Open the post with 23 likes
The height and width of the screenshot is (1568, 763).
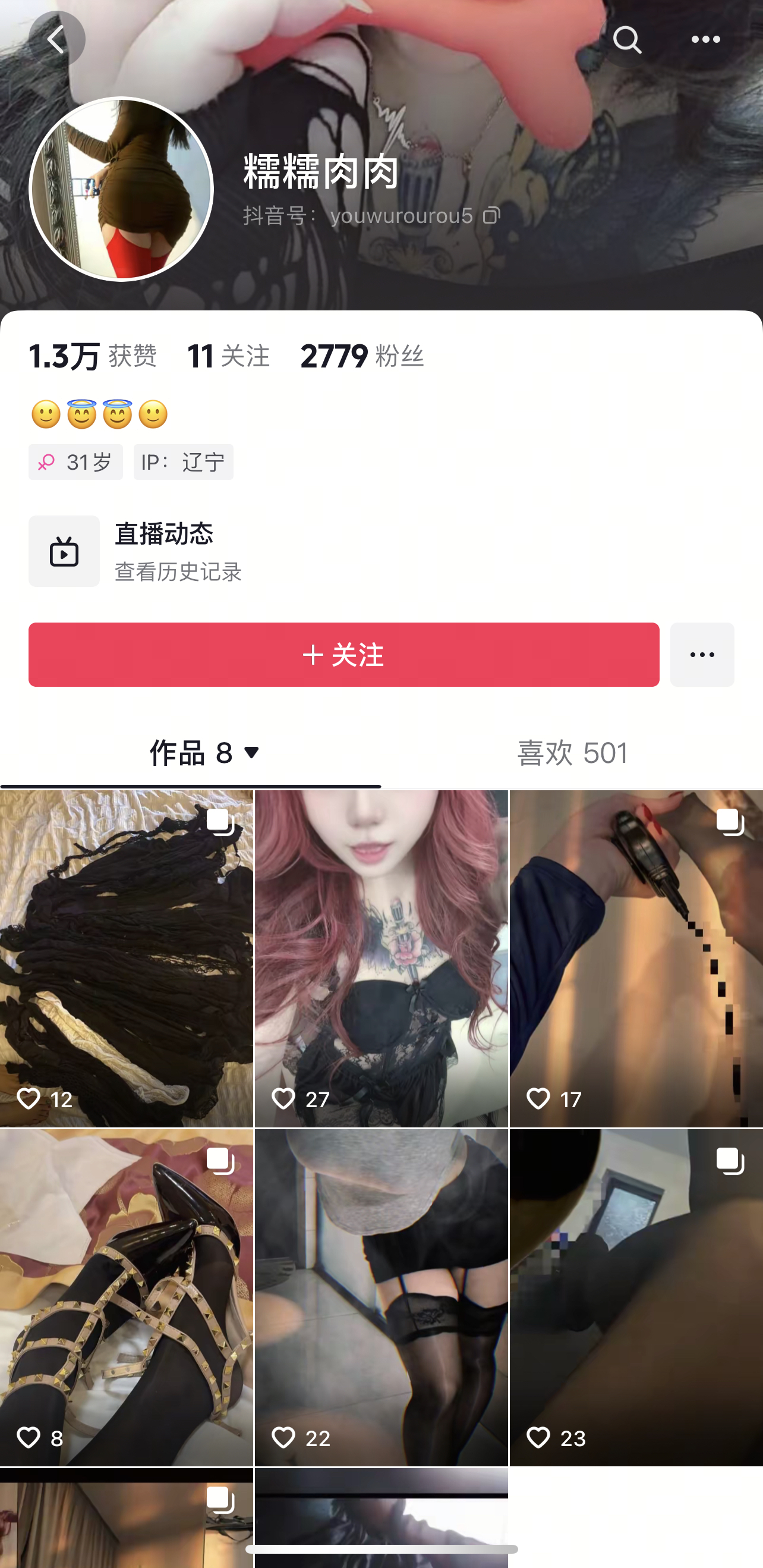click(x=636, y=1297)
